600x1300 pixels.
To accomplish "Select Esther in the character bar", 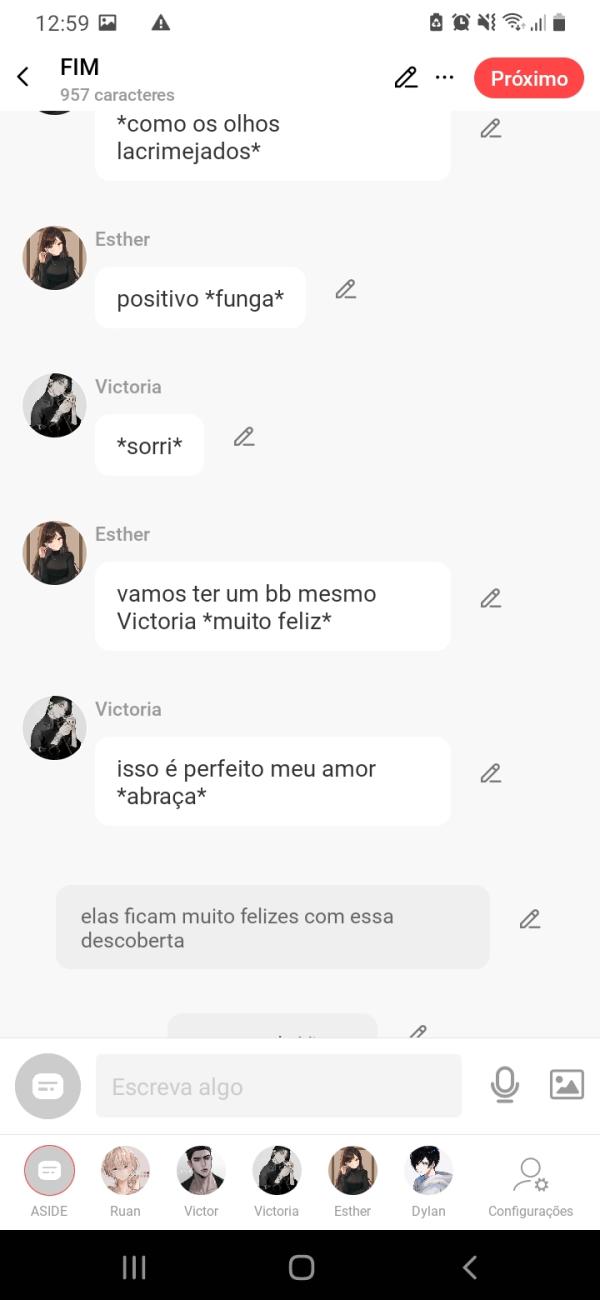I will (x=353, y=1171).
